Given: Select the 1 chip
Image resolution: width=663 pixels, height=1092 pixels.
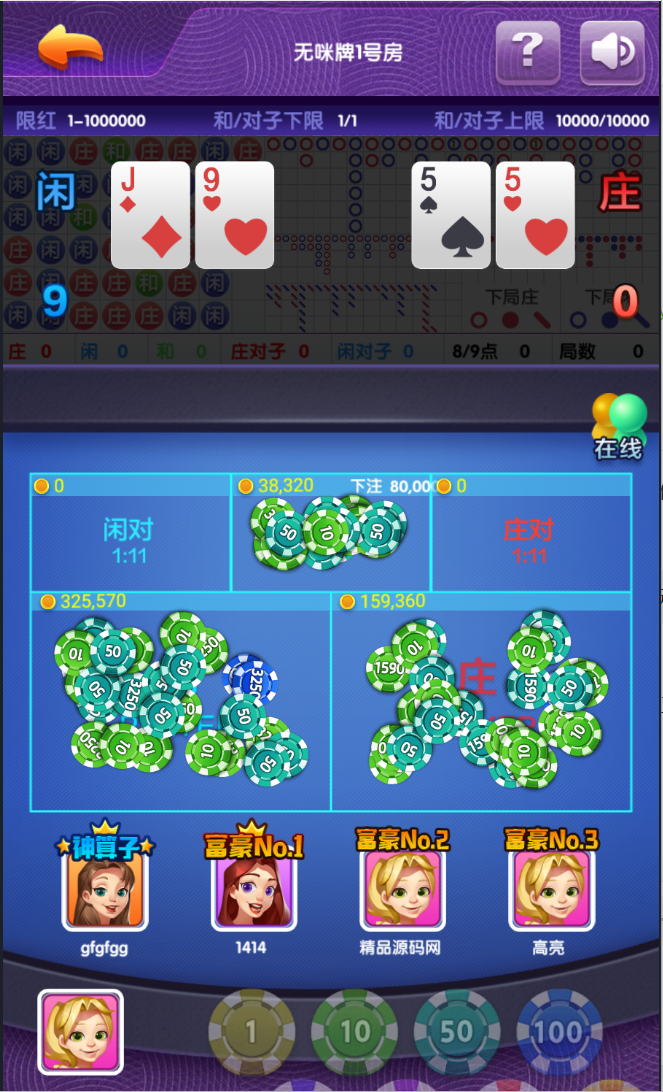Looking at the screenshot, I should click(x=251, y=1032).
